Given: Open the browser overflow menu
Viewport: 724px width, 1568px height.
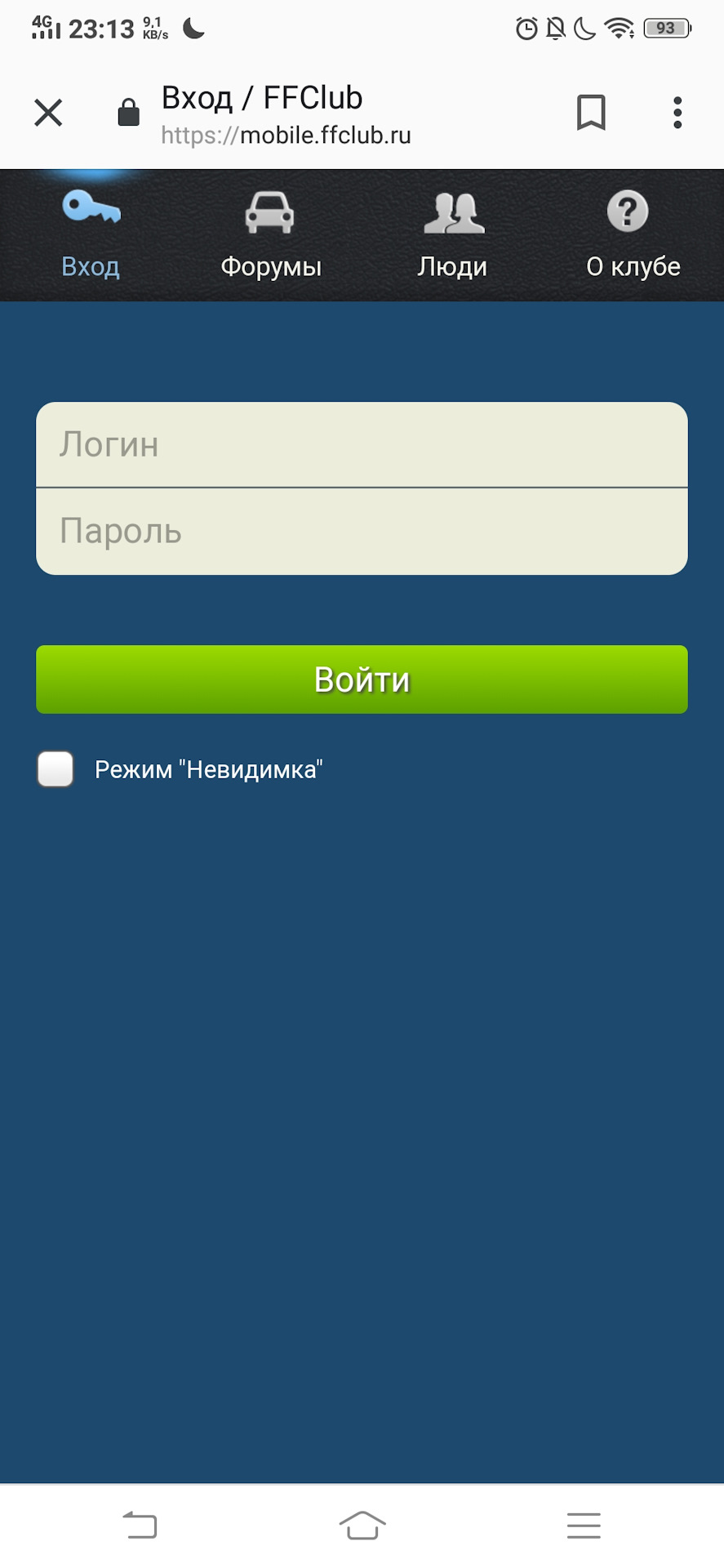Looking at the screenshot, I should pos(677,113).
